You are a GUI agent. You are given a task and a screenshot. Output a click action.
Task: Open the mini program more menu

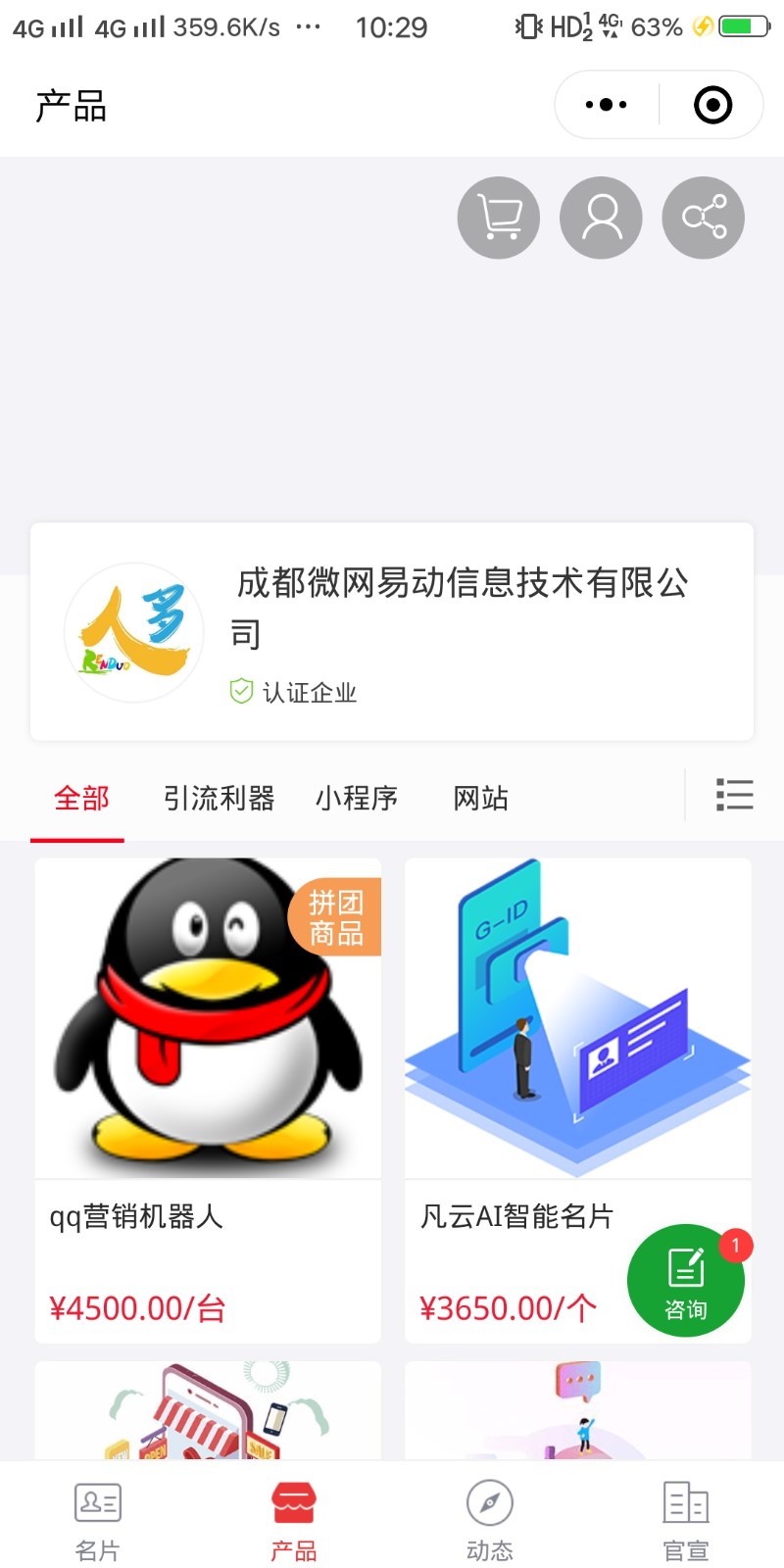coord(606,105)
